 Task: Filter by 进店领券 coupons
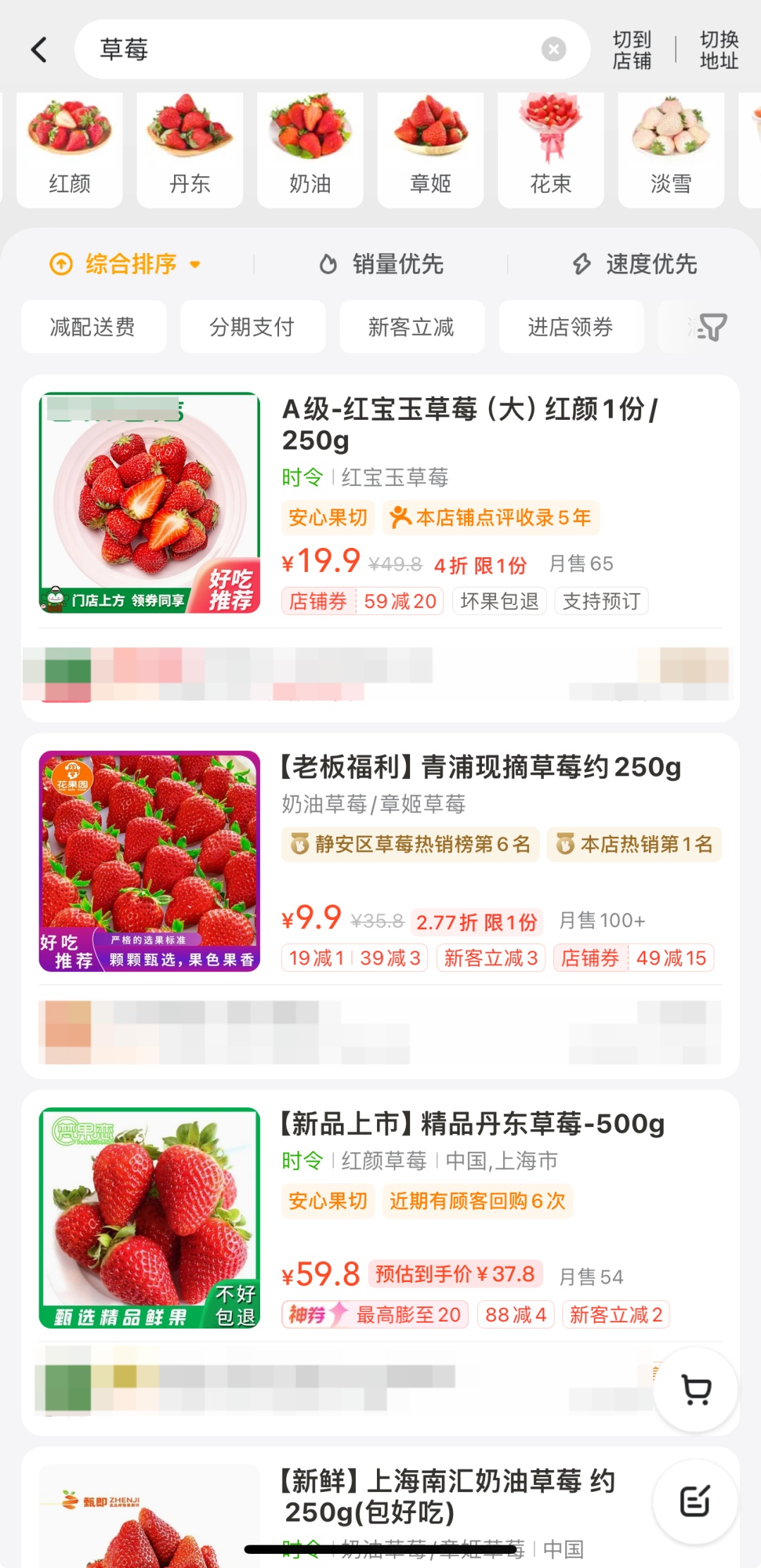coord(571,327)
